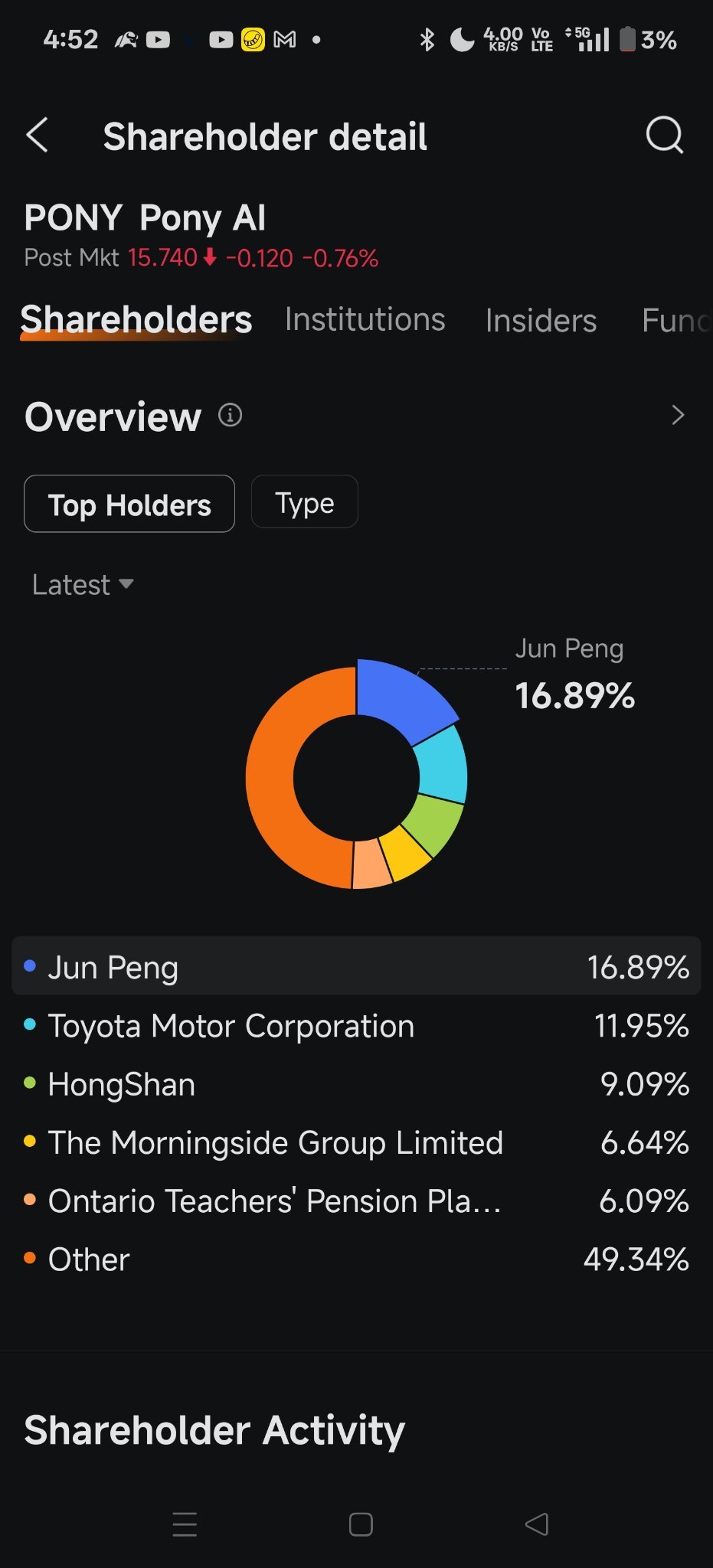The image size is (713, 1568).
Task: Select Jun Peng holder row
Action: coord(356,966)
